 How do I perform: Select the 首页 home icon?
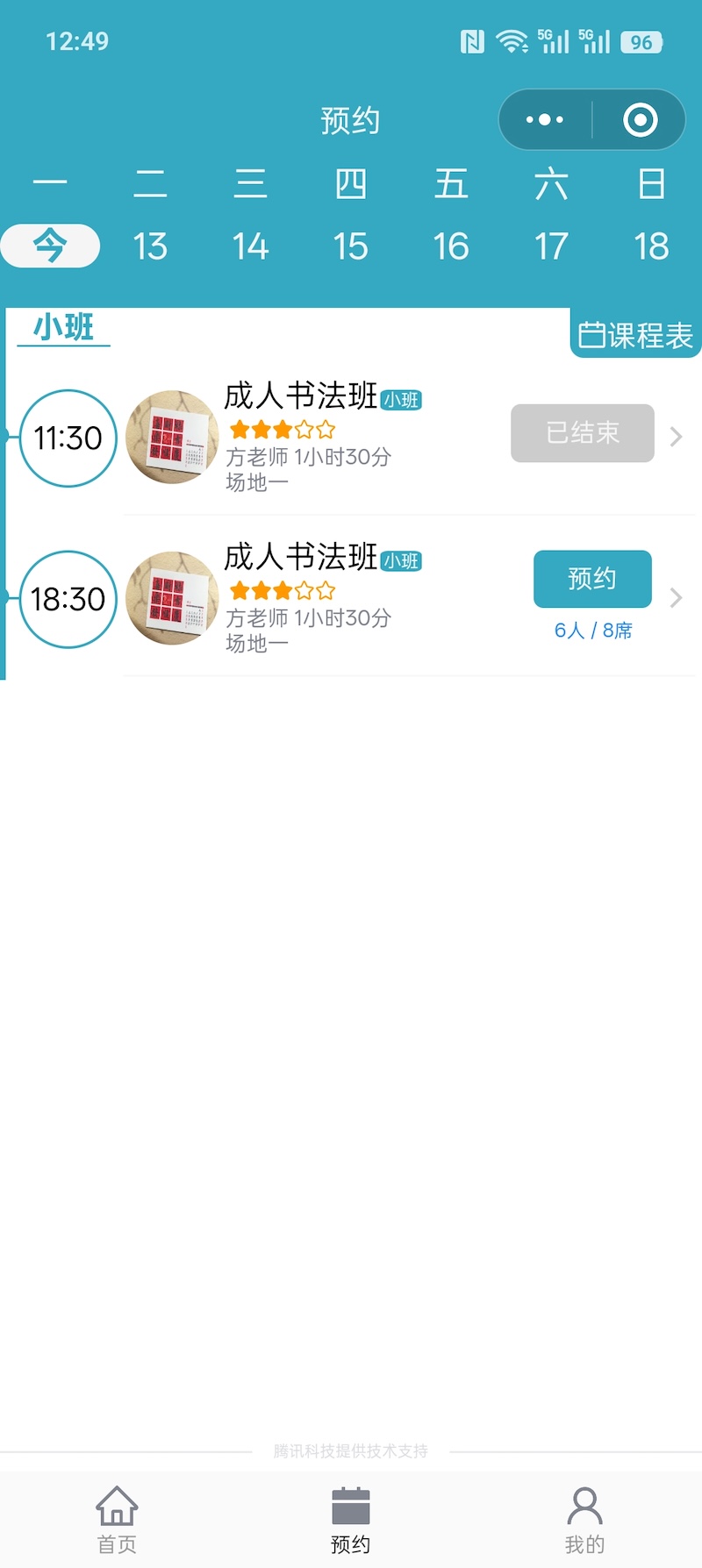point(117,1507)
